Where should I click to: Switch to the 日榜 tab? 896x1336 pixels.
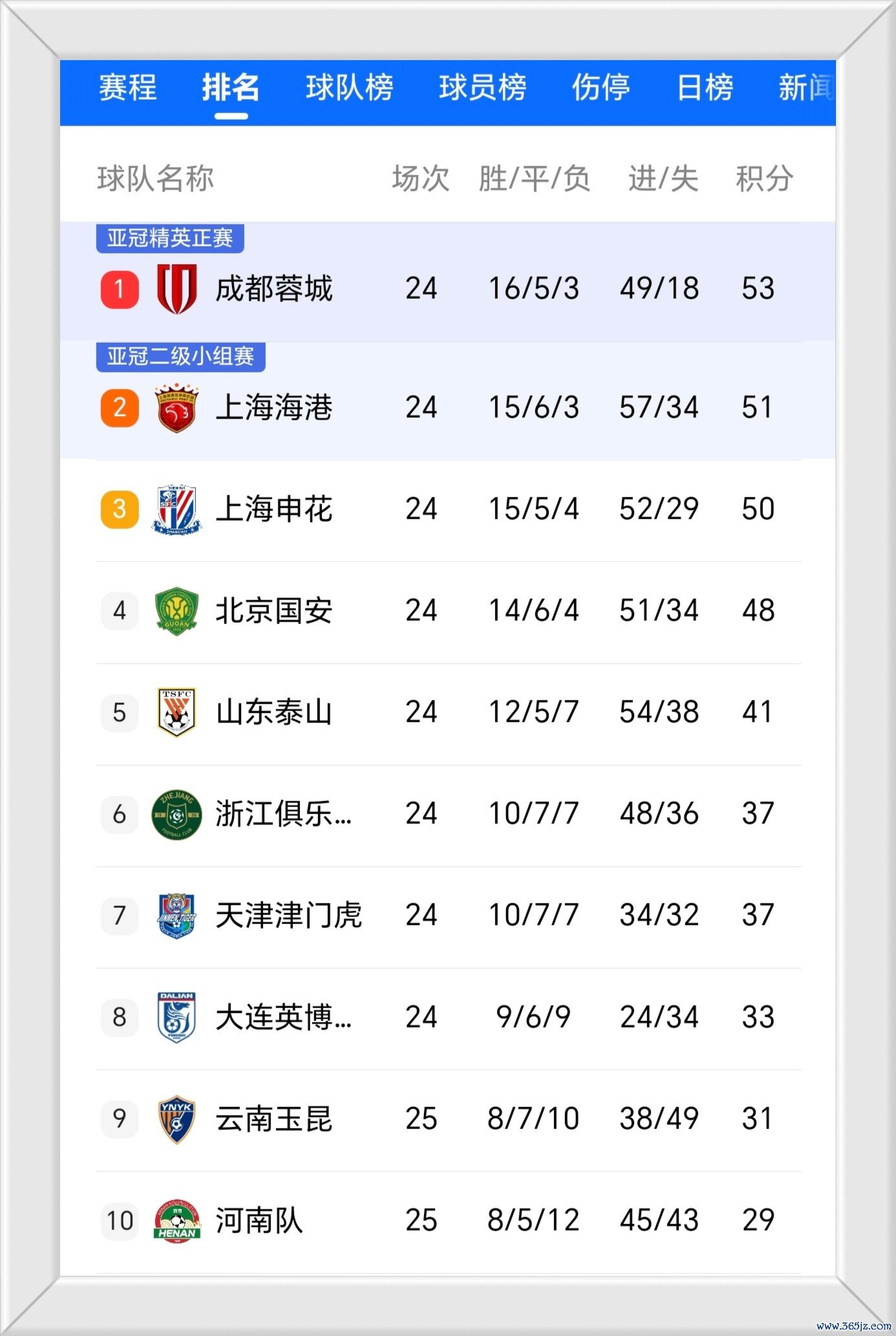(705, 88)
